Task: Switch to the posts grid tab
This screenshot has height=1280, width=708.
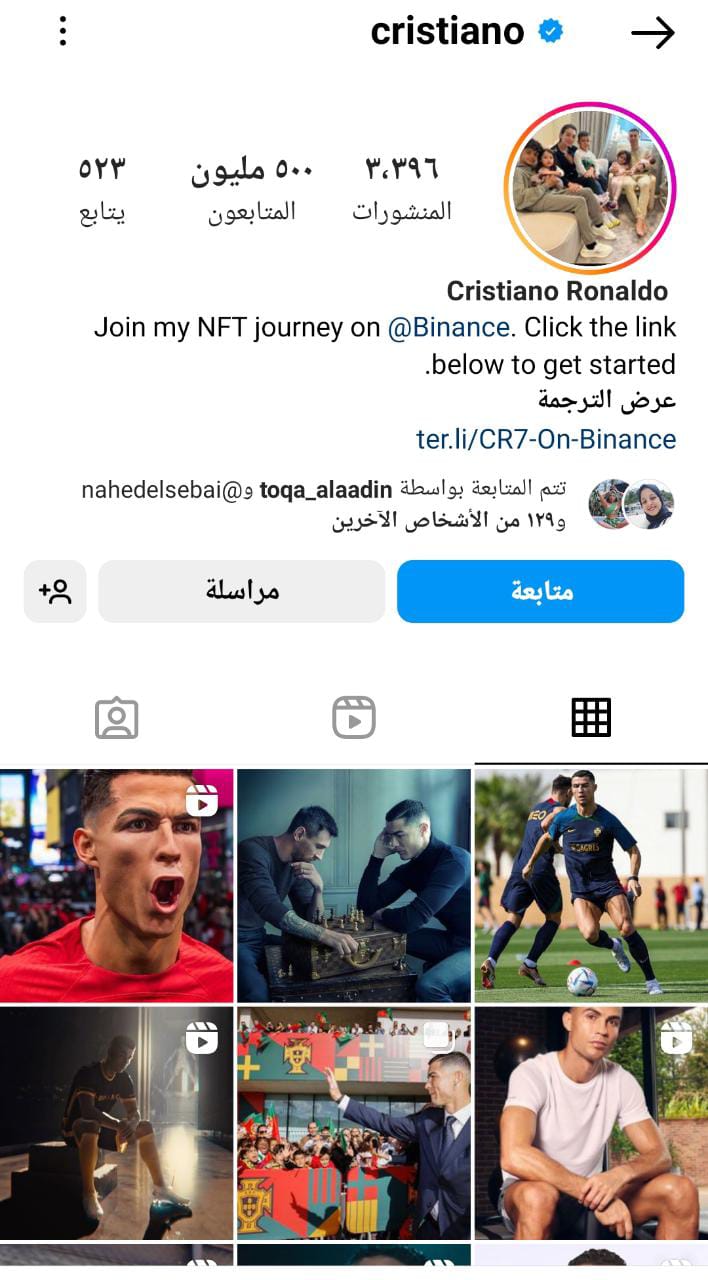Action: click(590, 717)
